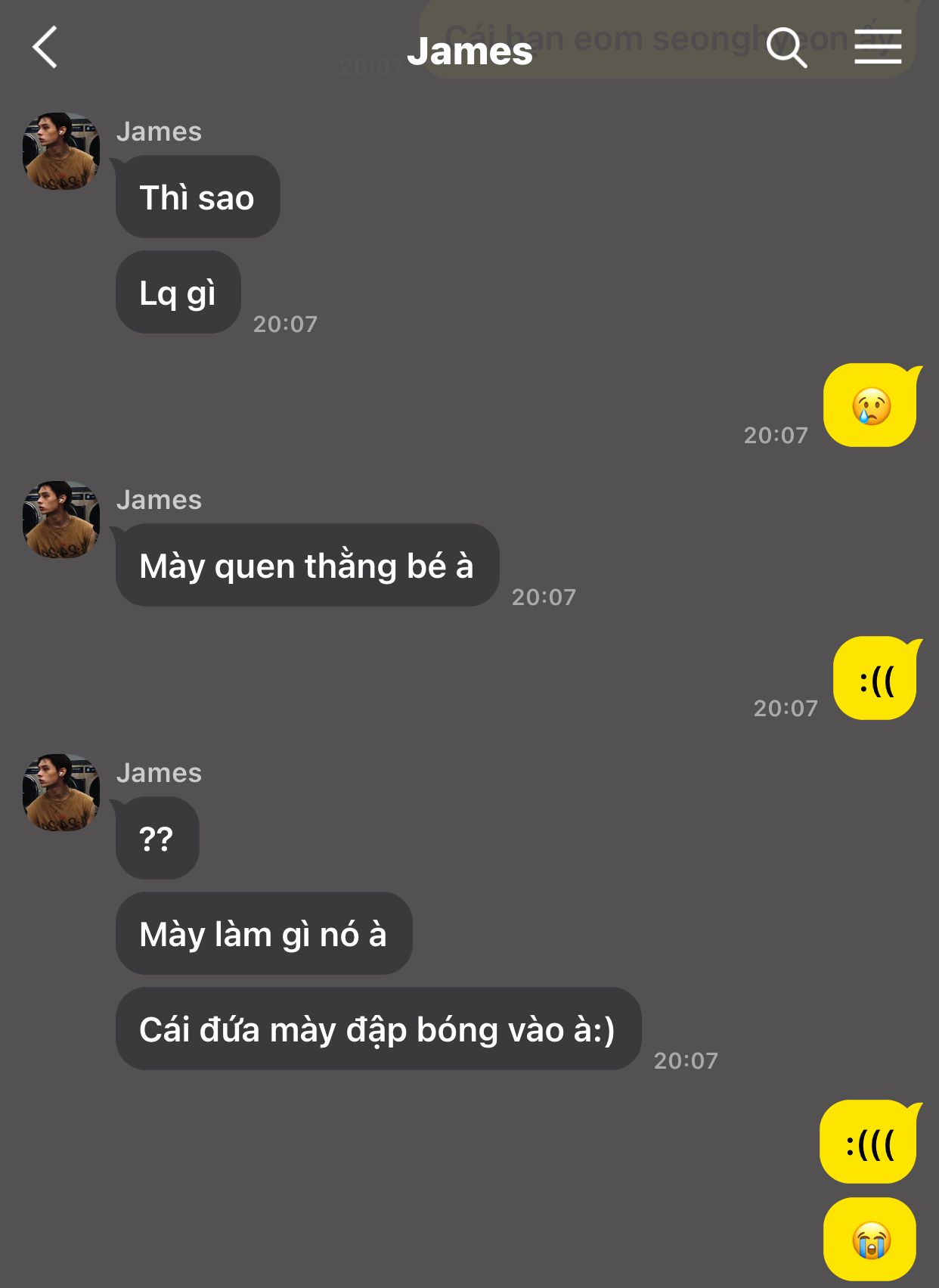View James's profile next to "Mày quen thằng bé à"
Screen dimensions: 939x1288
tap(61, 520)
